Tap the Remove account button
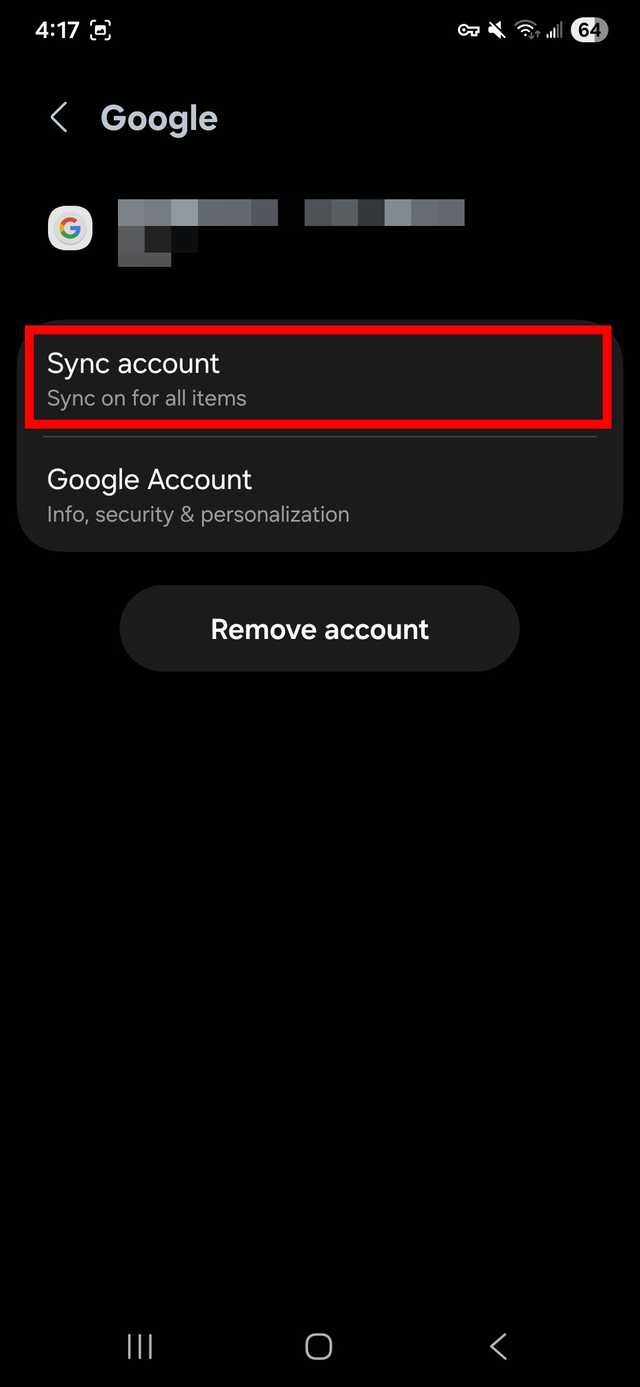The image size is (640, 1387). click(319, 629)
